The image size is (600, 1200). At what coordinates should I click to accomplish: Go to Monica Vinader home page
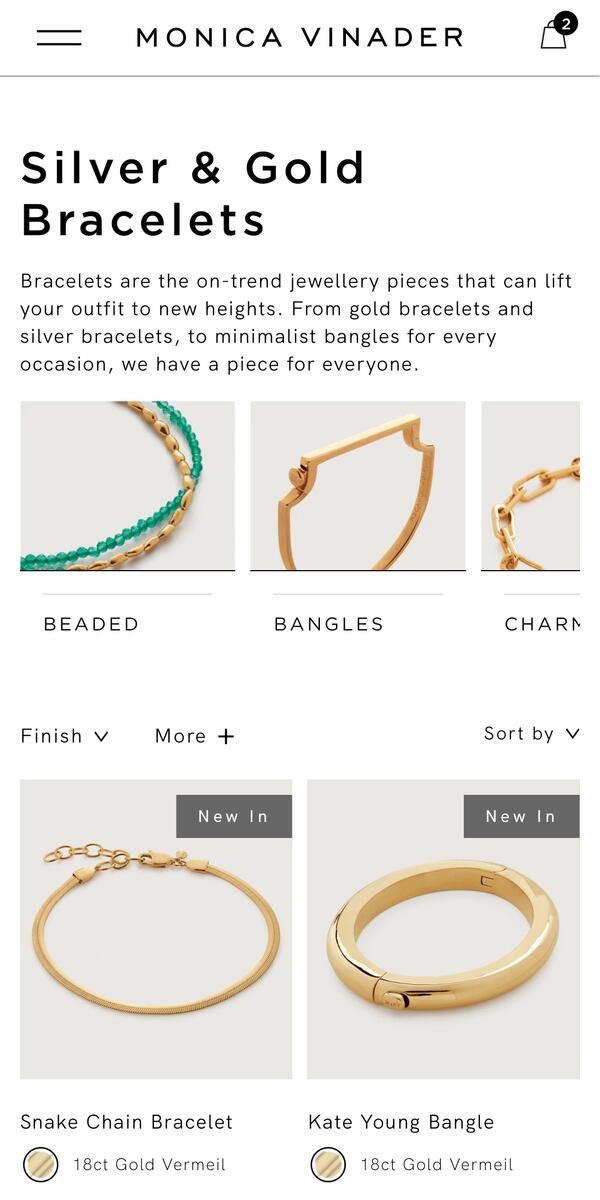coord(300,38)
